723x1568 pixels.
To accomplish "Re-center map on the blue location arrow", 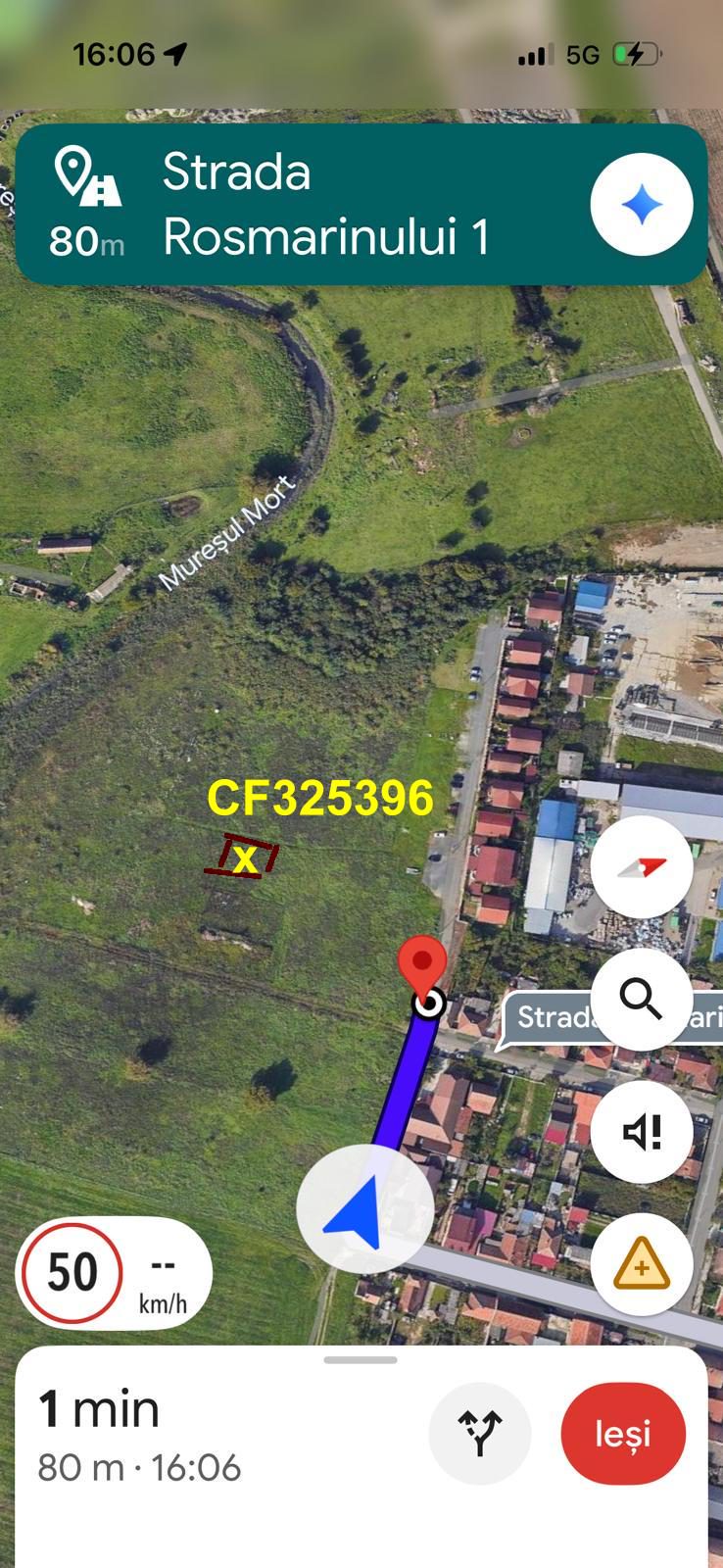I will 364,1209.
